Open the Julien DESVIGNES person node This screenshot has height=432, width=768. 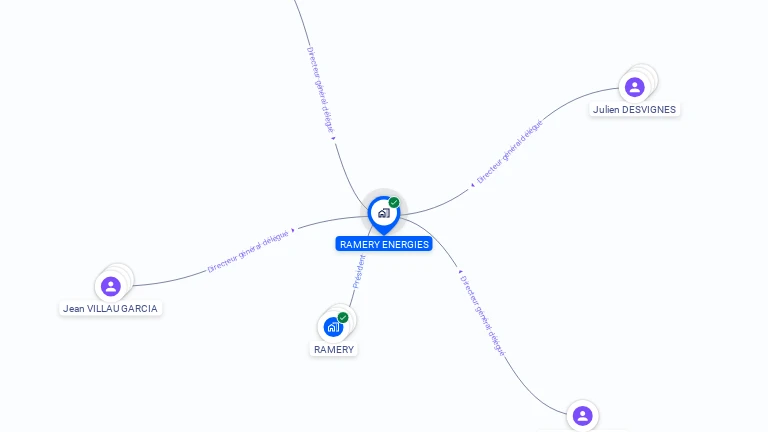coord(634,87)
